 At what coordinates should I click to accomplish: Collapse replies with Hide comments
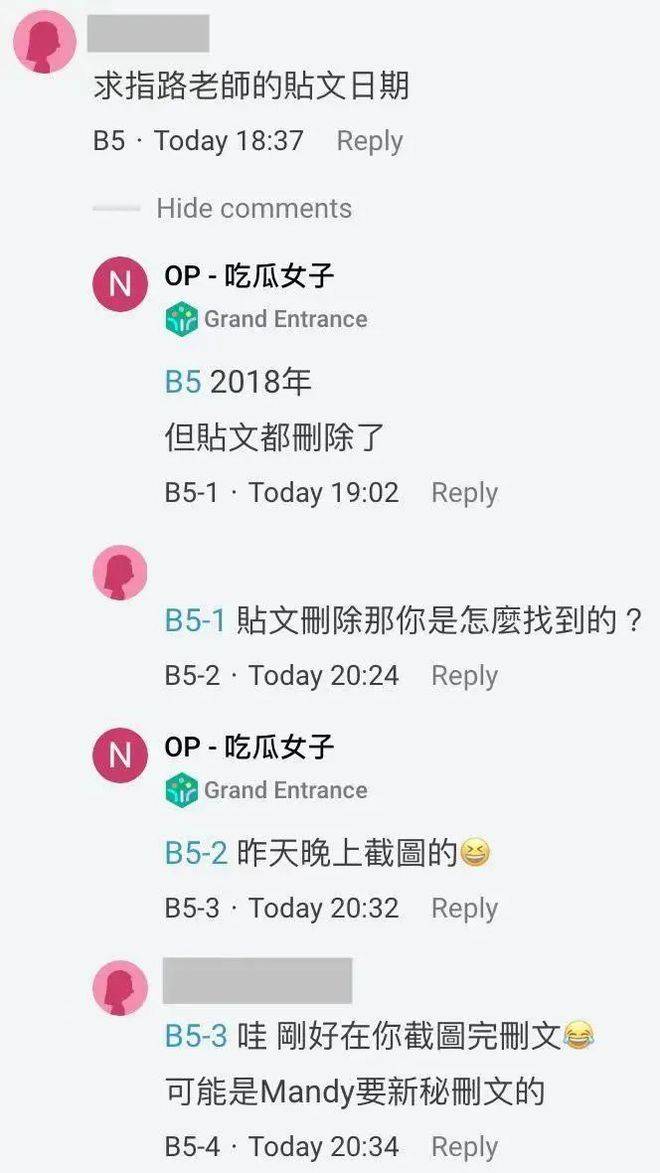point(253,208)
